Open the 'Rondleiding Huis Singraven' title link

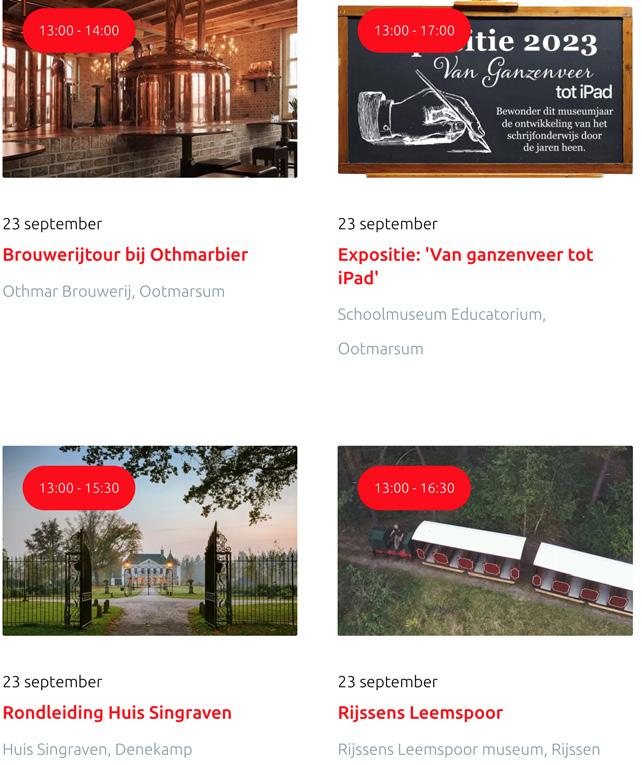[x=117, y=713]
